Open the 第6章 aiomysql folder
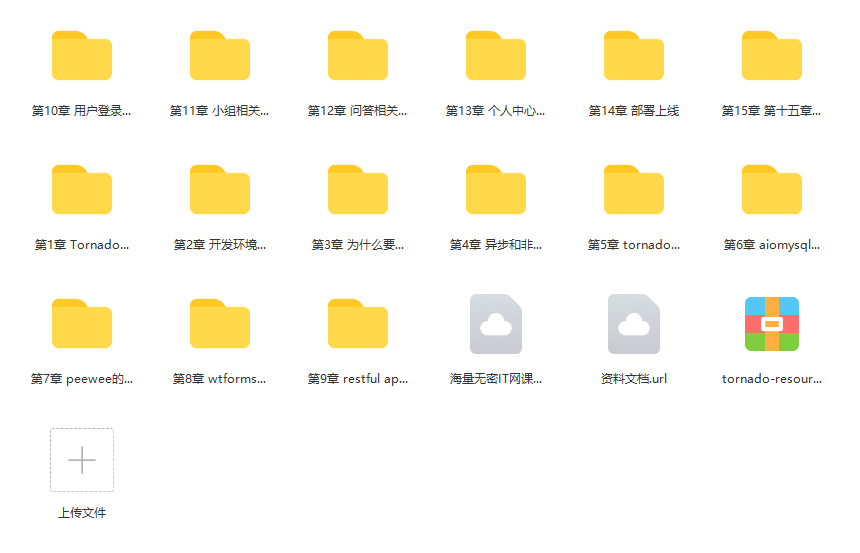This screenshot has height=553, width=860. [772, 191]
